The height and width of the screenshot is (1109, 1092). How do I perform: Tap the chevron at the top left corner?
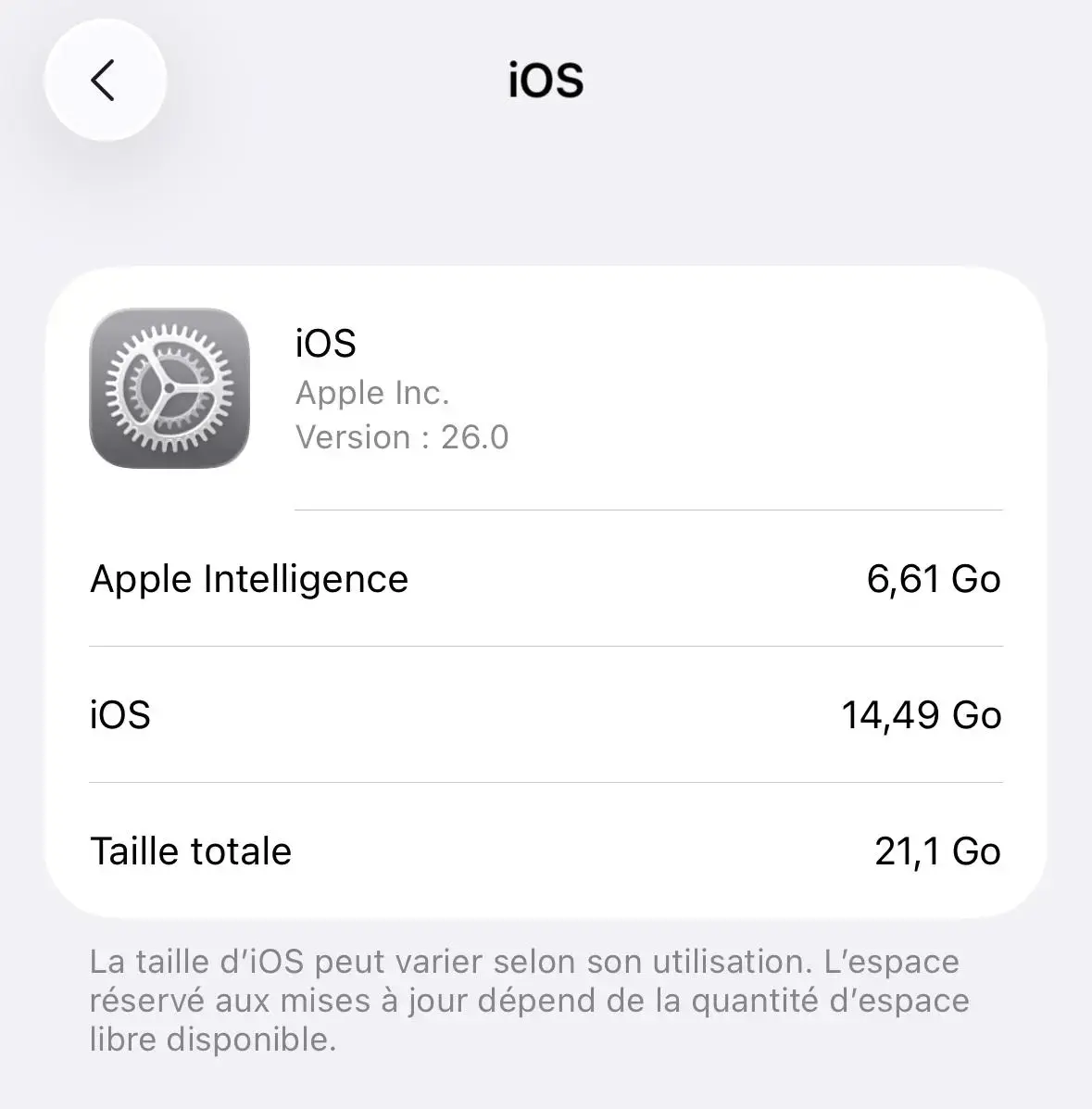tap(105, 80)
